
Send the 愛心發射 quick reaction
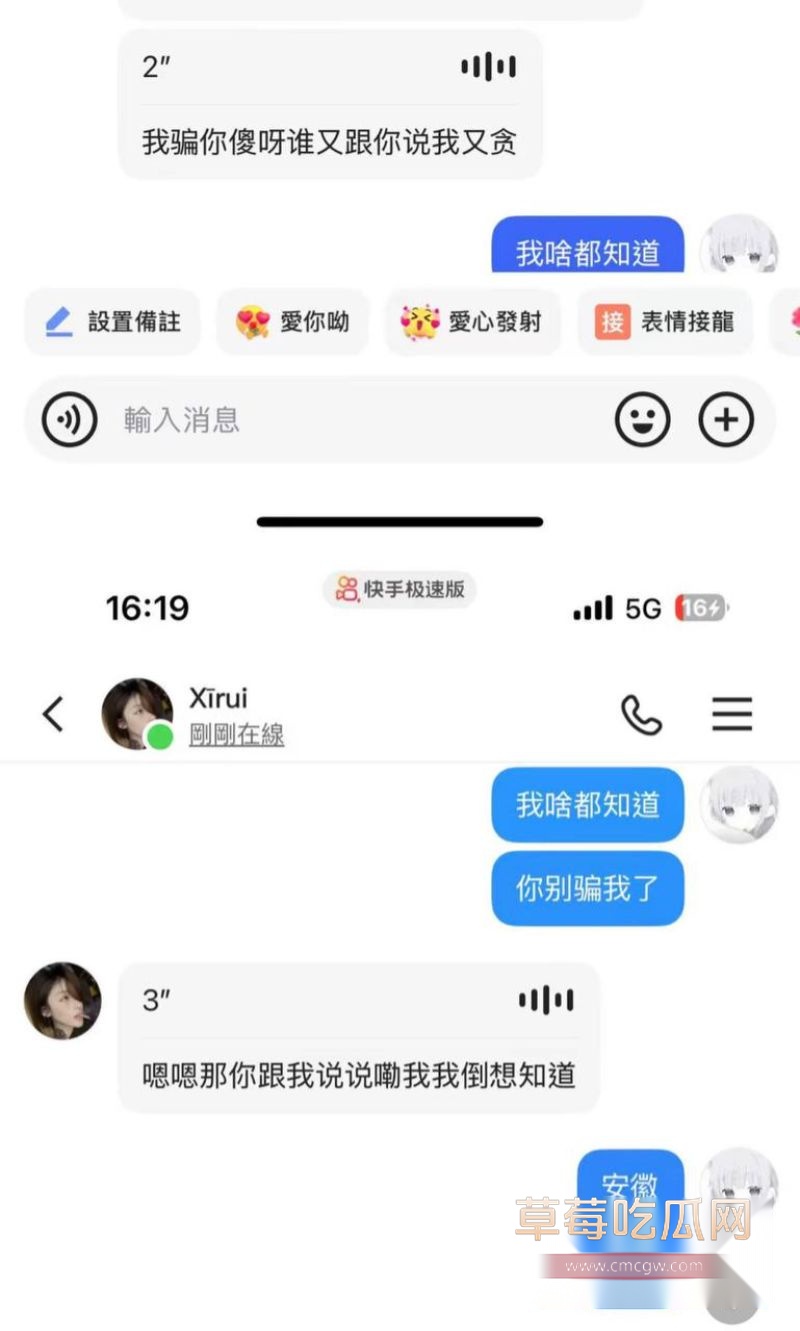click(472, 322)
